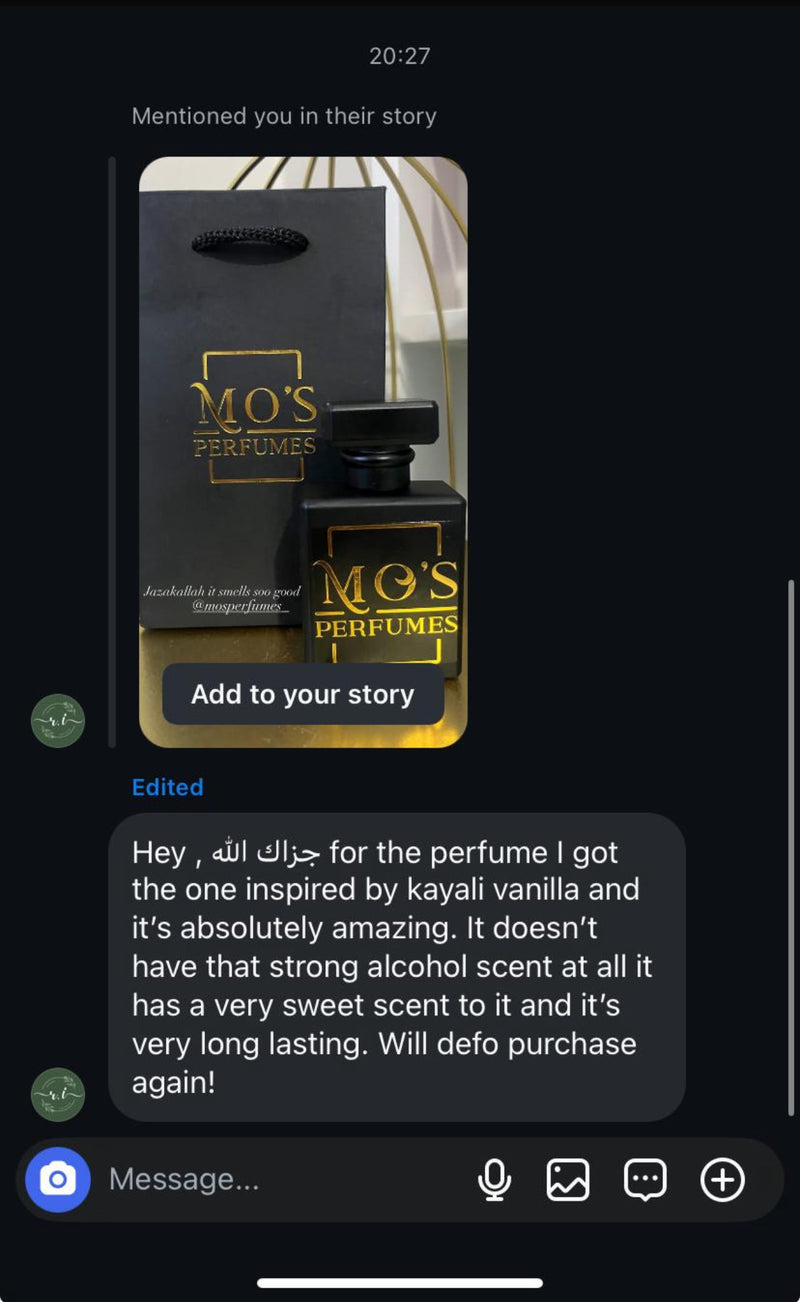The height and width of the screenshot is (1302, 800).
Task: Open the shared Mo's Perfumes story mention
Action: (303, 420)
